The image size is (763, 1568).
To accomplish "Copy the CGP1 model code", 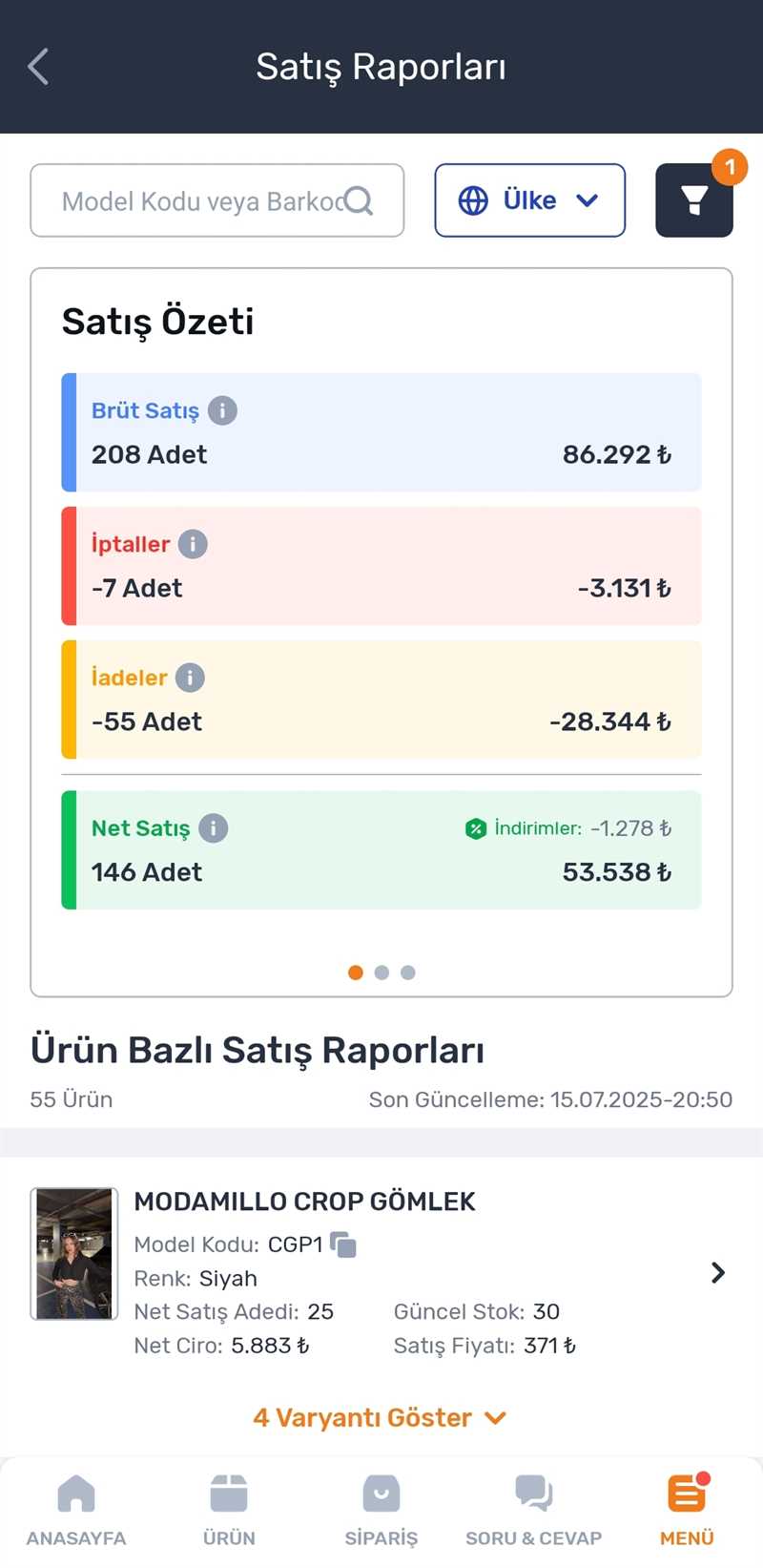I will click(x=343, y=1244).
